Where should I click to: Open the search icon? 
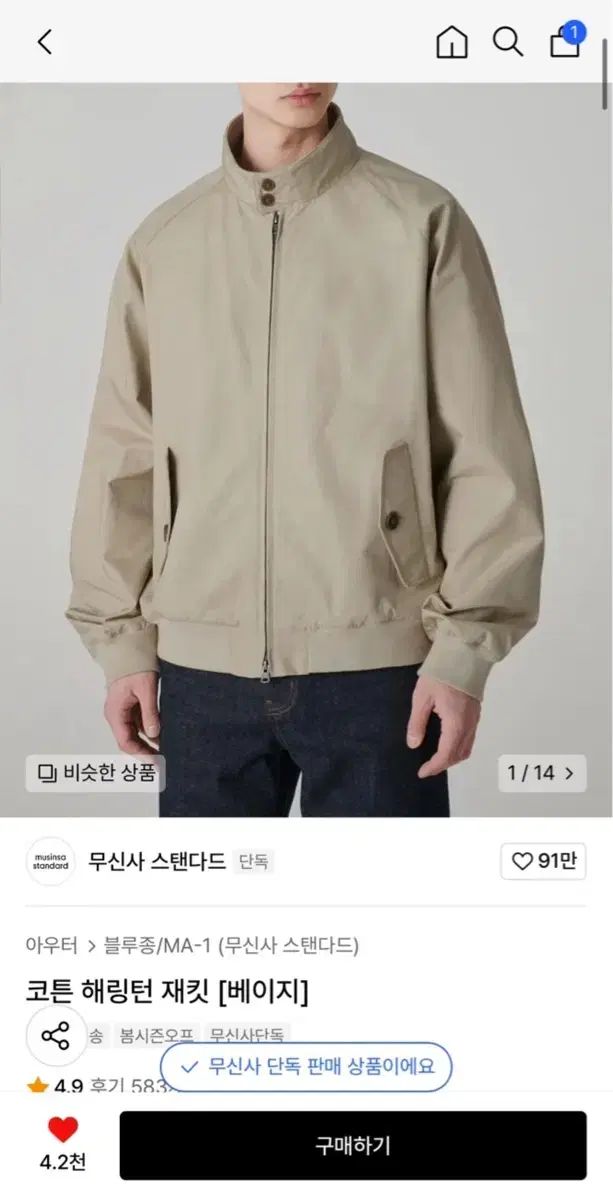point(508,42)
